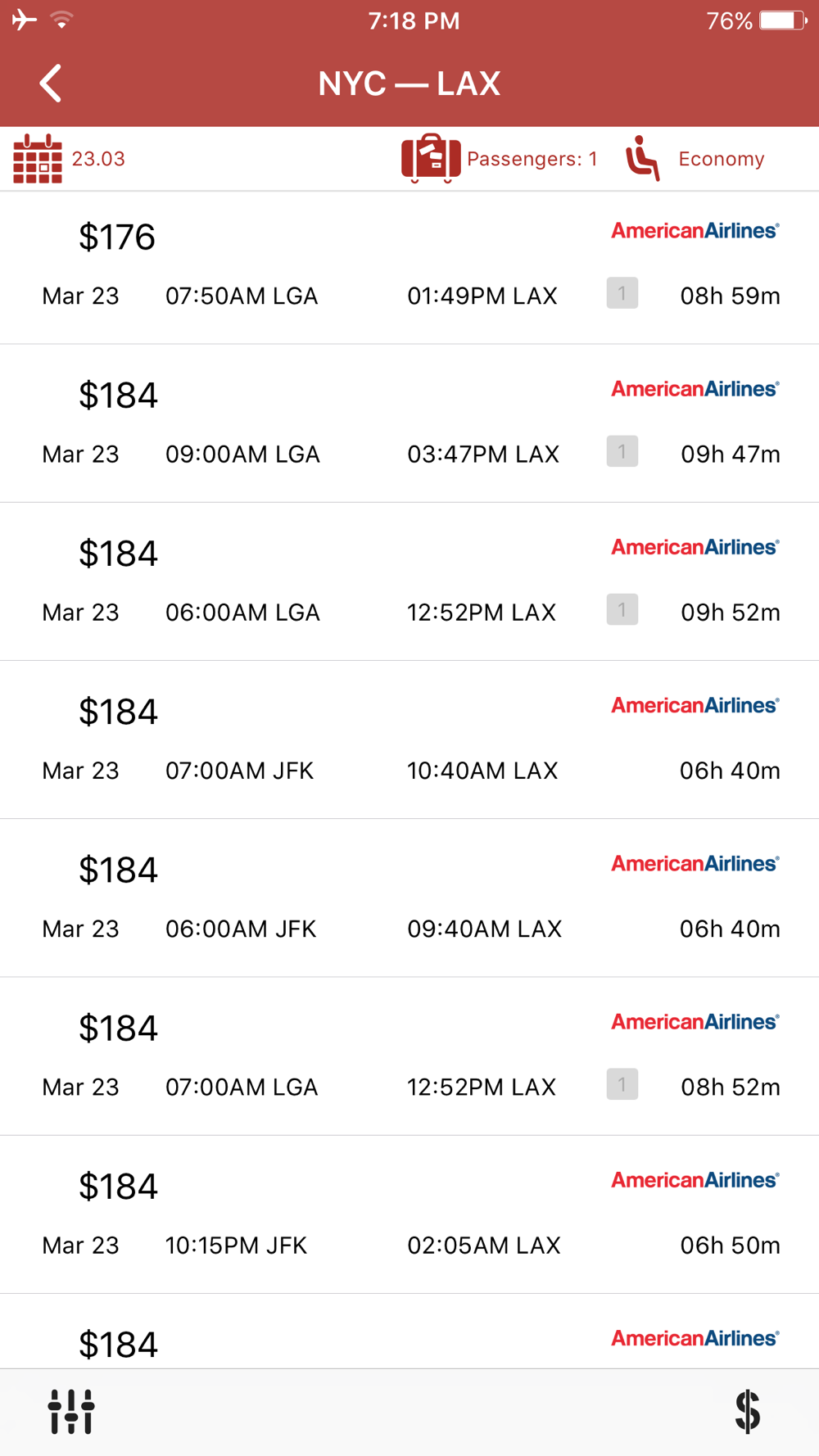
Task: Open the 10:15PM JFK flight
Action: click(409, 1214)
